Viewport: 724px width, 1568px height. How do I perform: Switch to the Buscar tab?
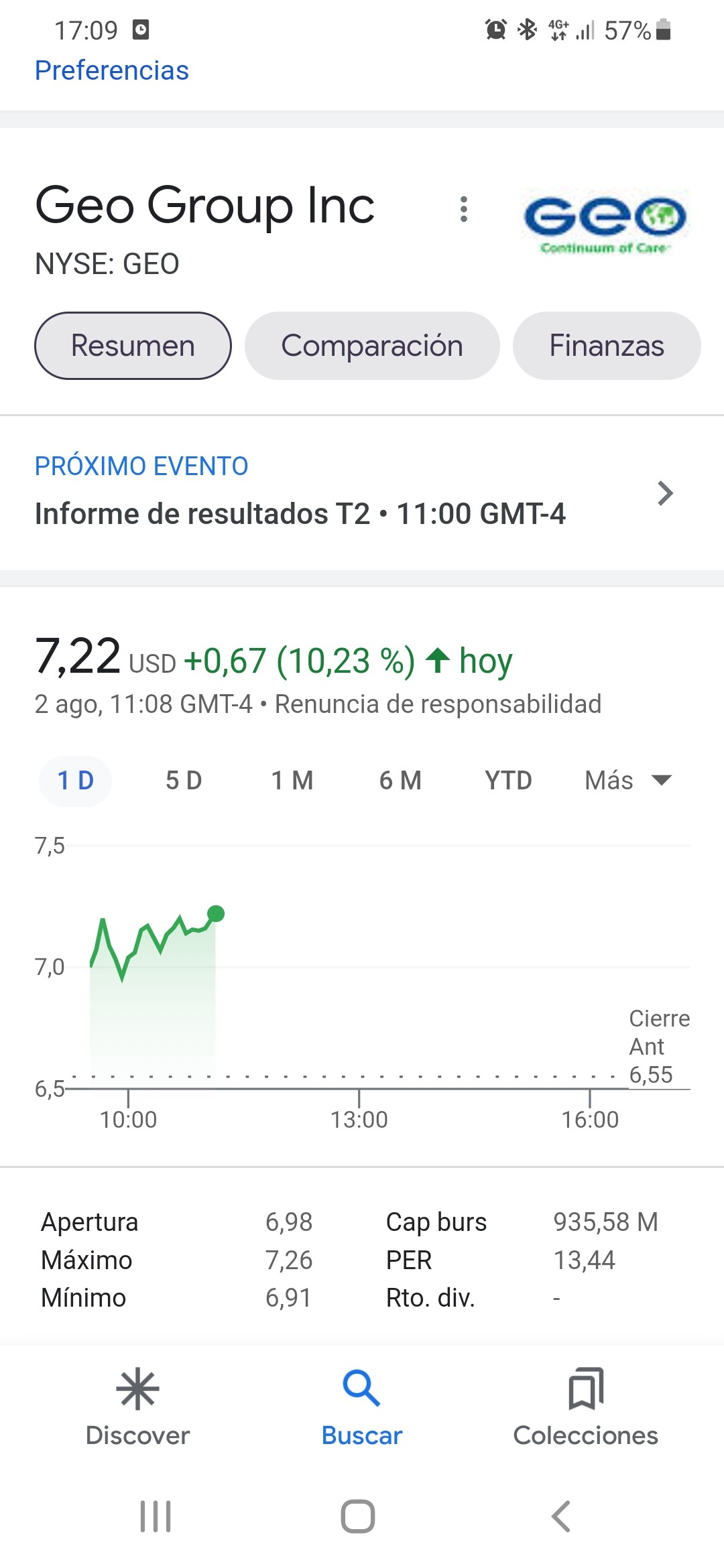[362, 1407]
